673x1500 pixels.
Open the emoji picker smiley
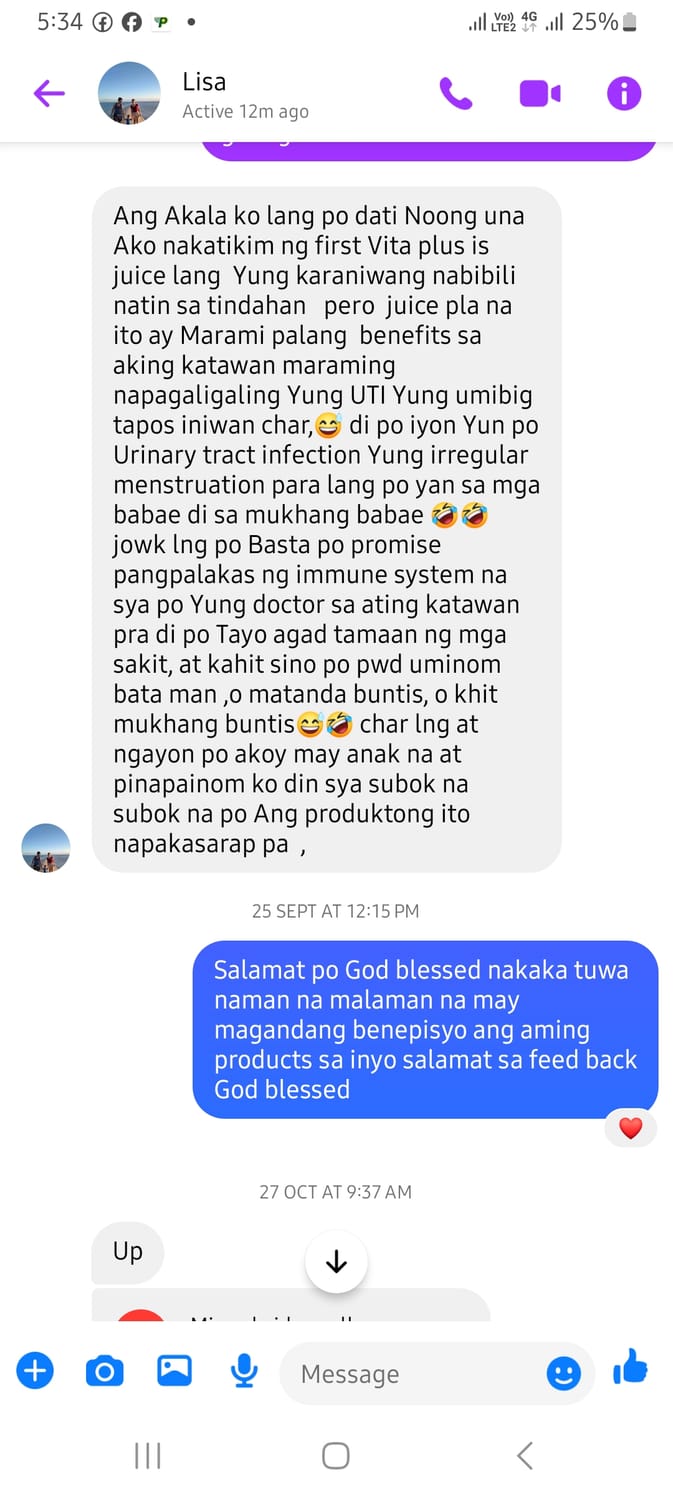tap(564, 1374)
